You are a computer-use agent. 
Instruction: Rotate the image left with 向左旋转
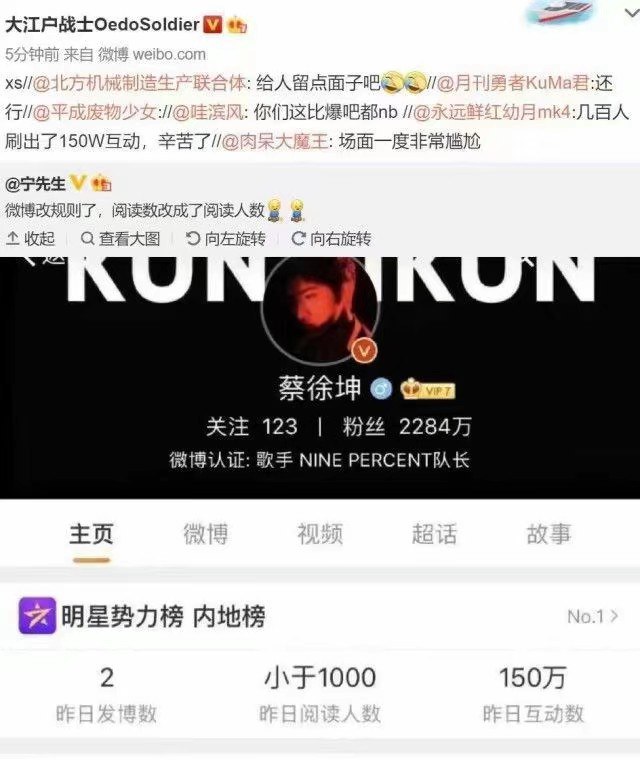coord(226,239)
